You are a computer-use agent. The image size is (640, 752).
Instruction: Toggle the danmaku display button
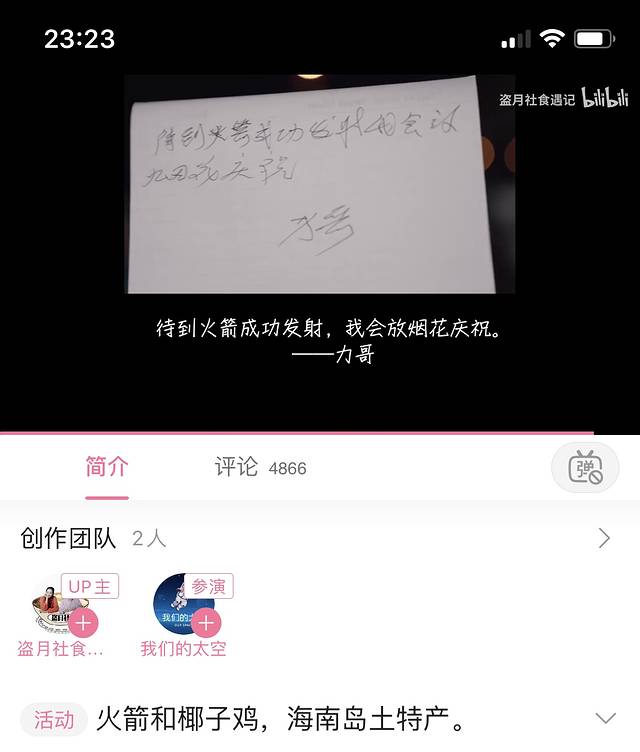(585, 468)
